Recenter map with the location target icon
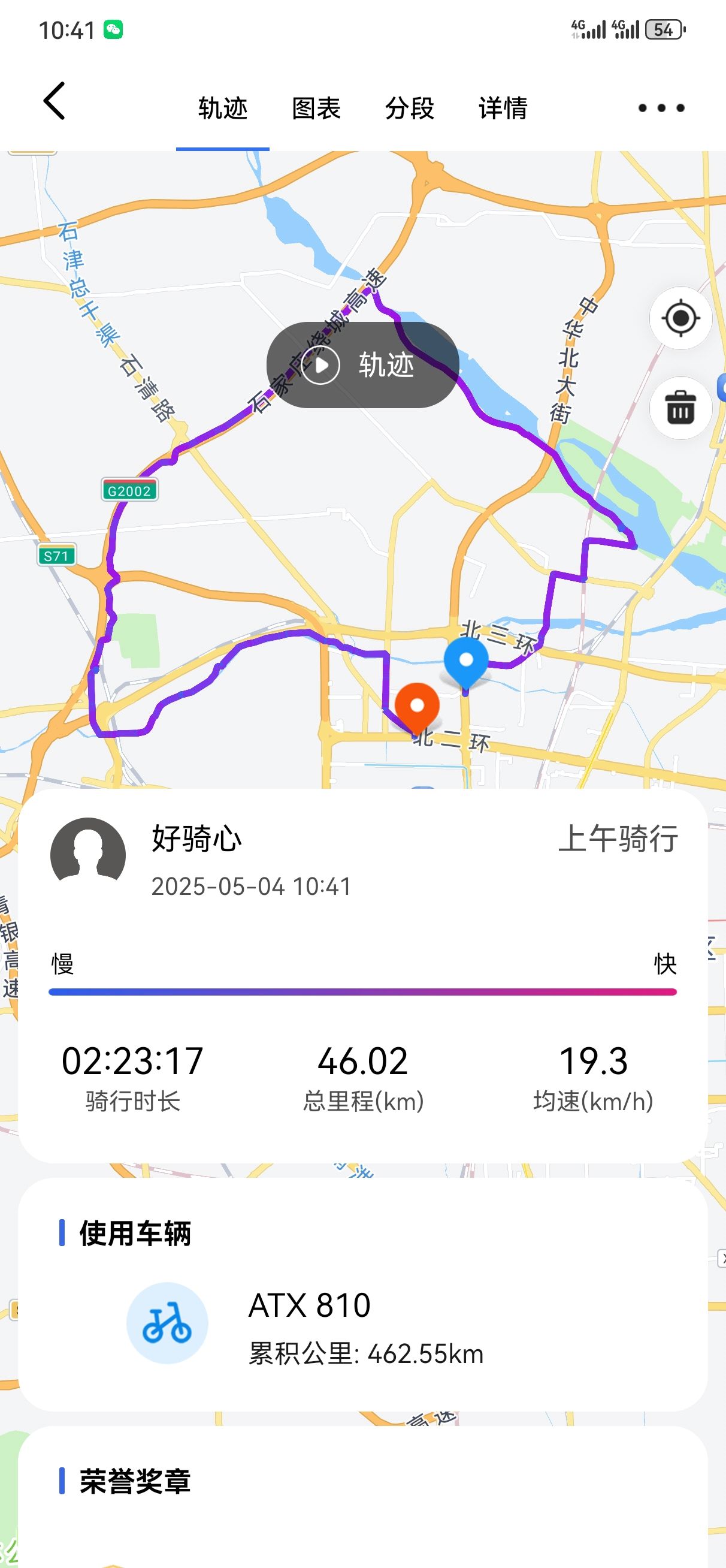The image size is (726, 1568). pyautogui.click(x=680, y=318)
